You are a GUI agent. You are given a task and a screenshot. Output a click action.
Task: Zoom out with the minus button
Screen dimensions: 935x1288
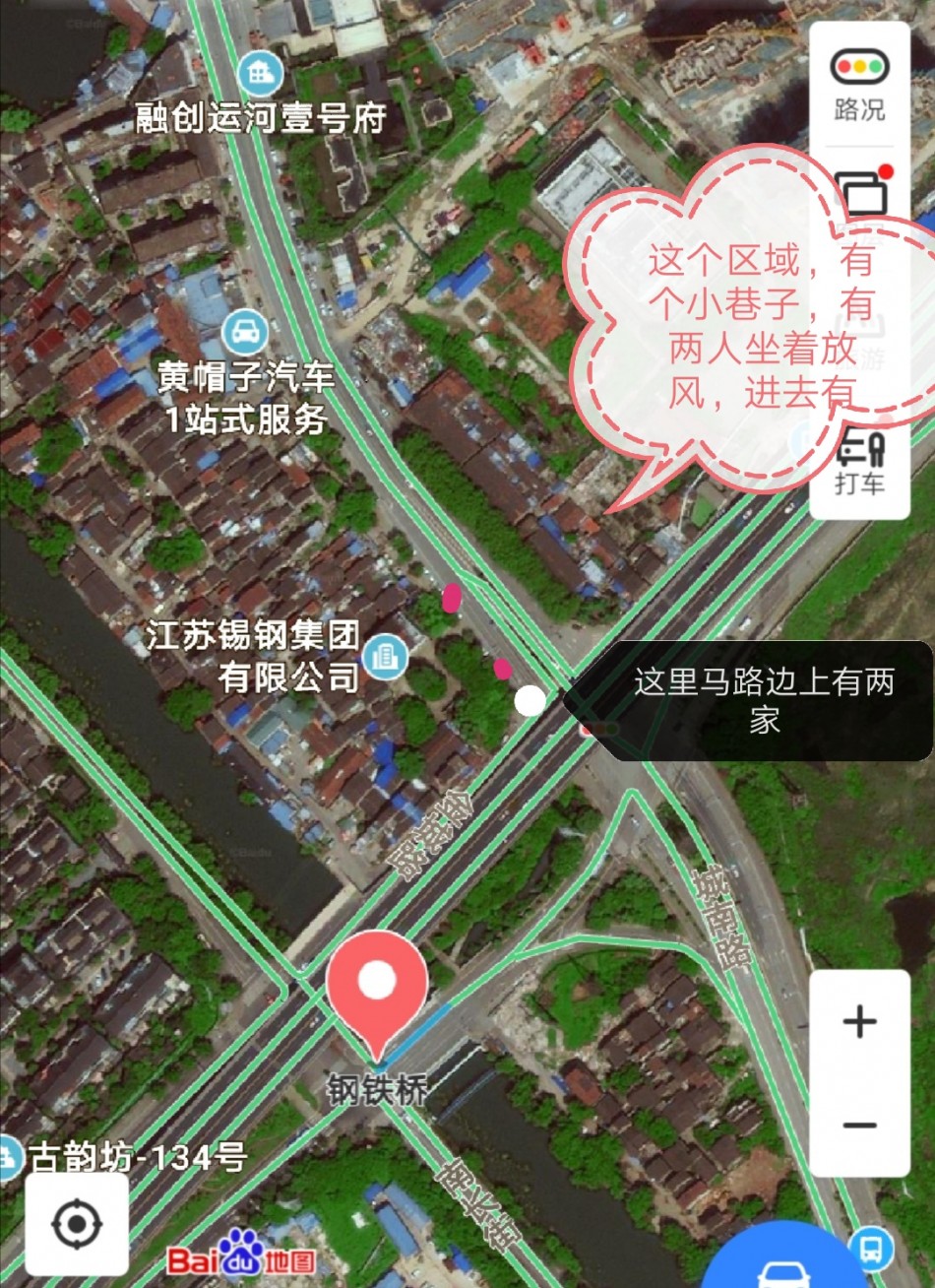[x=859, y=1125]
